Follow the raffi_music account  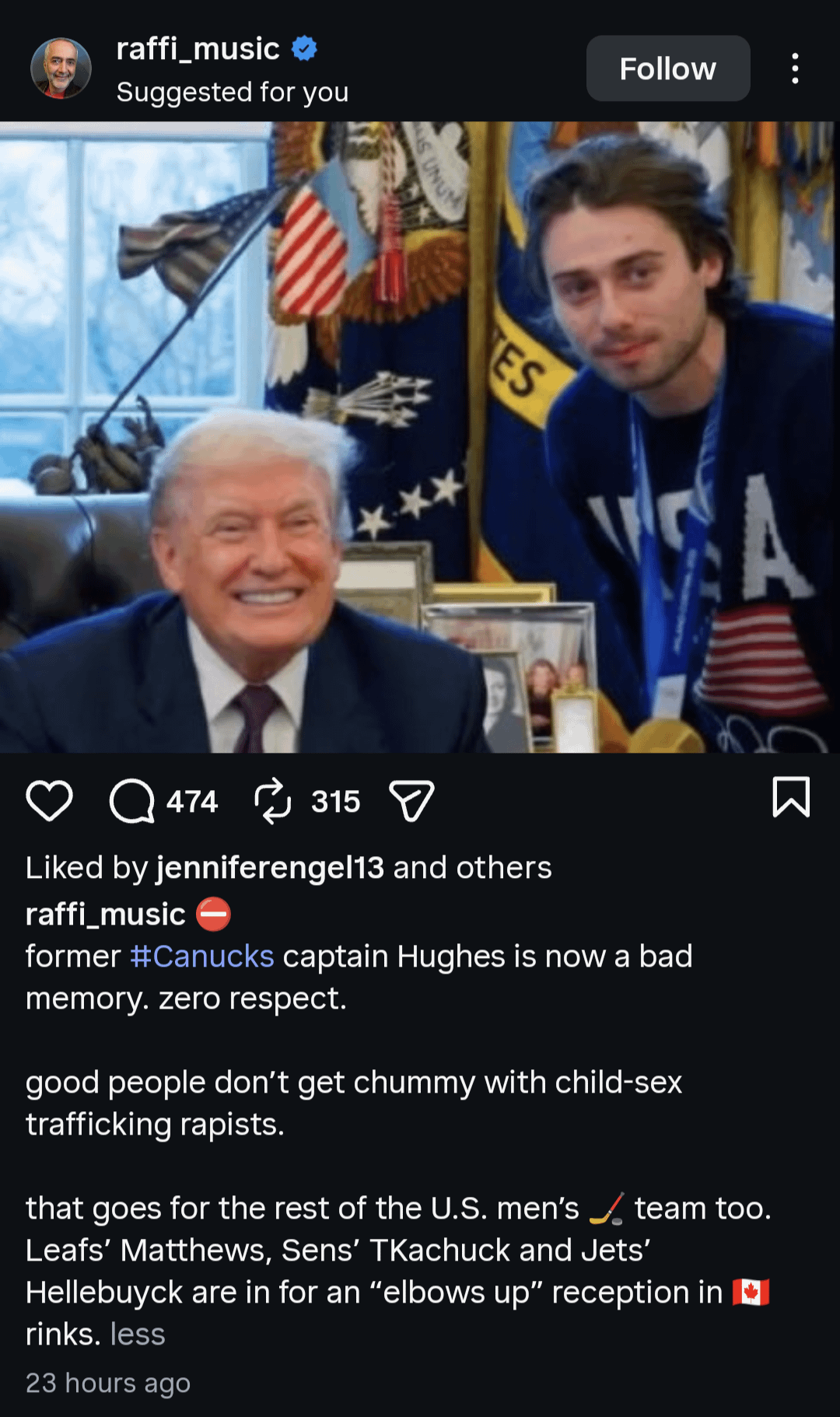coord(667,68)
